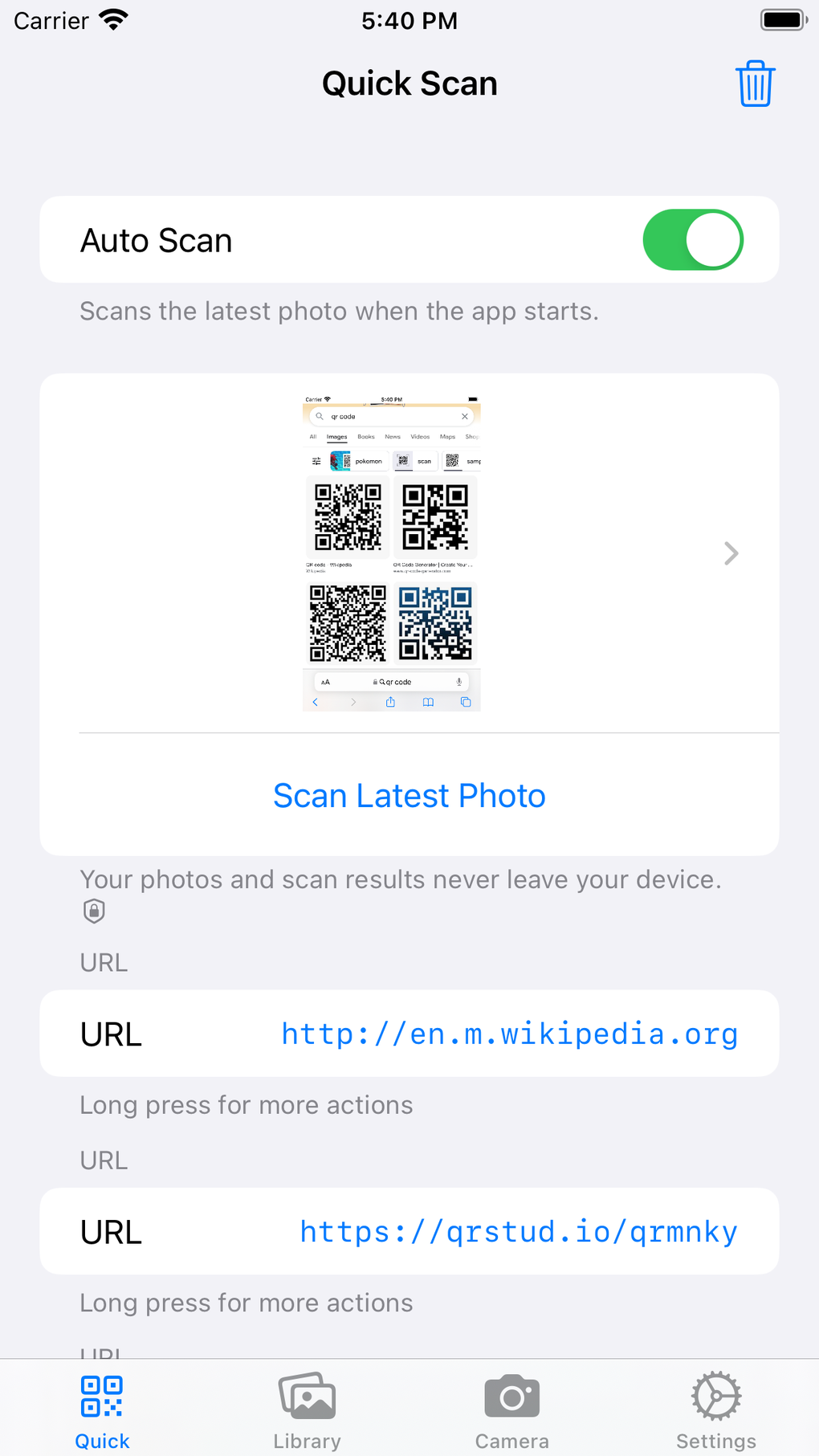This screenshot has width=819, height=1456.
Task: Tap the Carrier label in the status bar
Action: [x=50, y=20]
